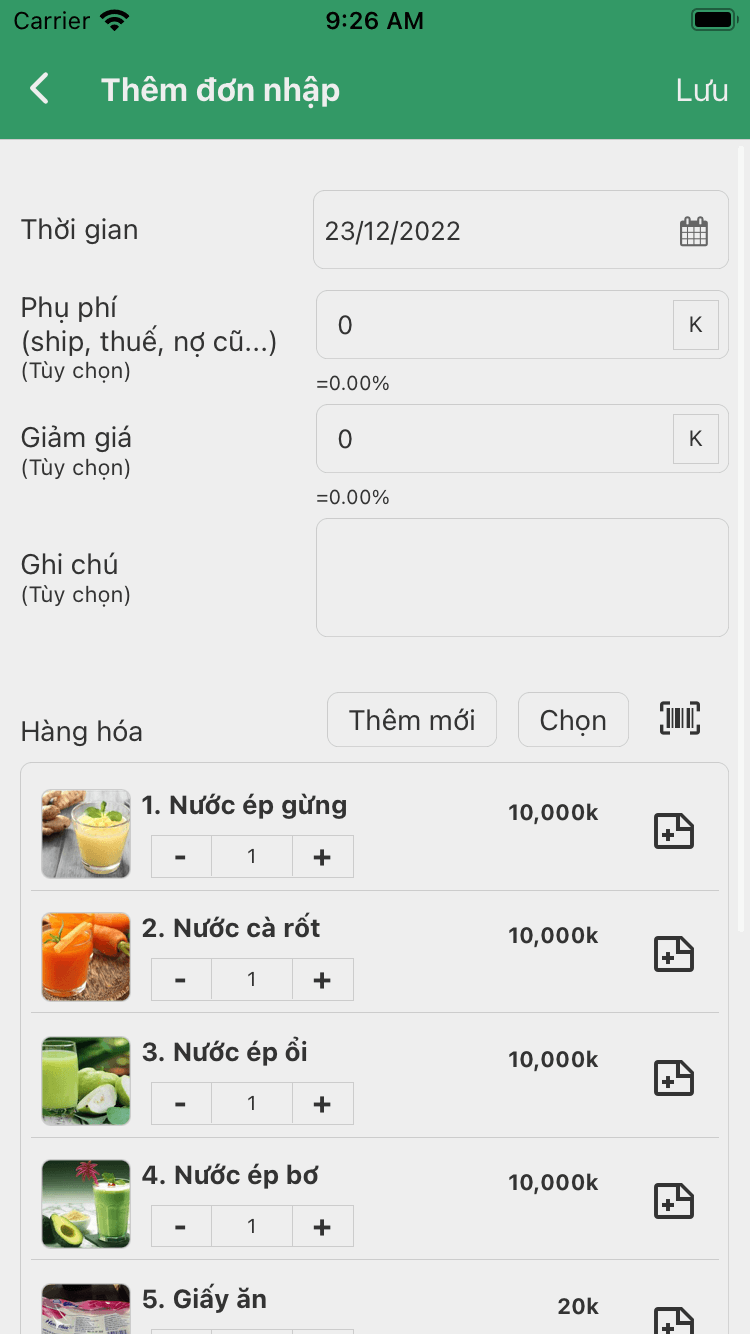
Task: Add a note to Nước ép ổi
Action: [674, 1078]
